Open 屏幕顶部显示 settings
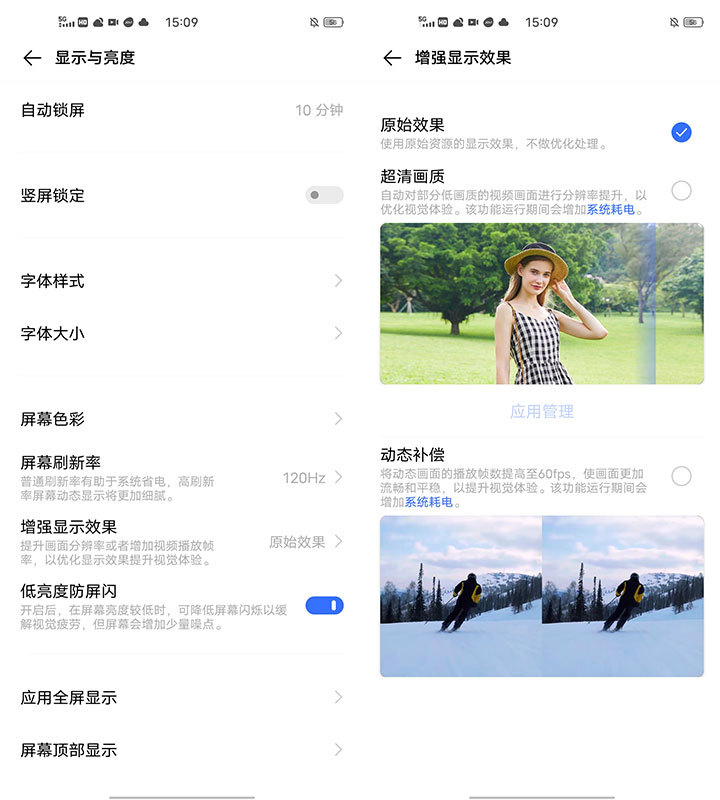This screenshot has height=800, width=720. [180, 749]
